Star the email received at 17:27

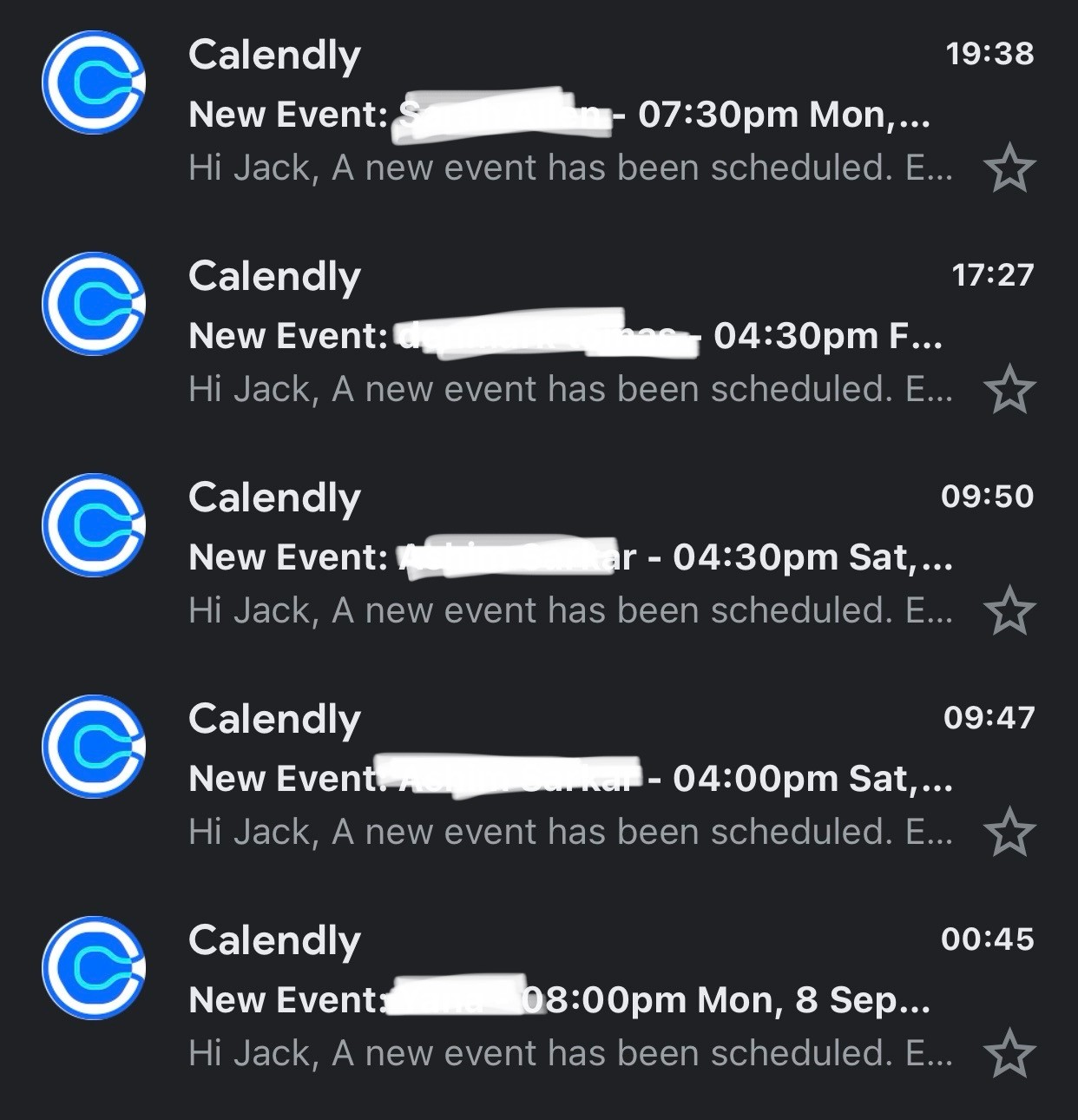(1009, 390)
